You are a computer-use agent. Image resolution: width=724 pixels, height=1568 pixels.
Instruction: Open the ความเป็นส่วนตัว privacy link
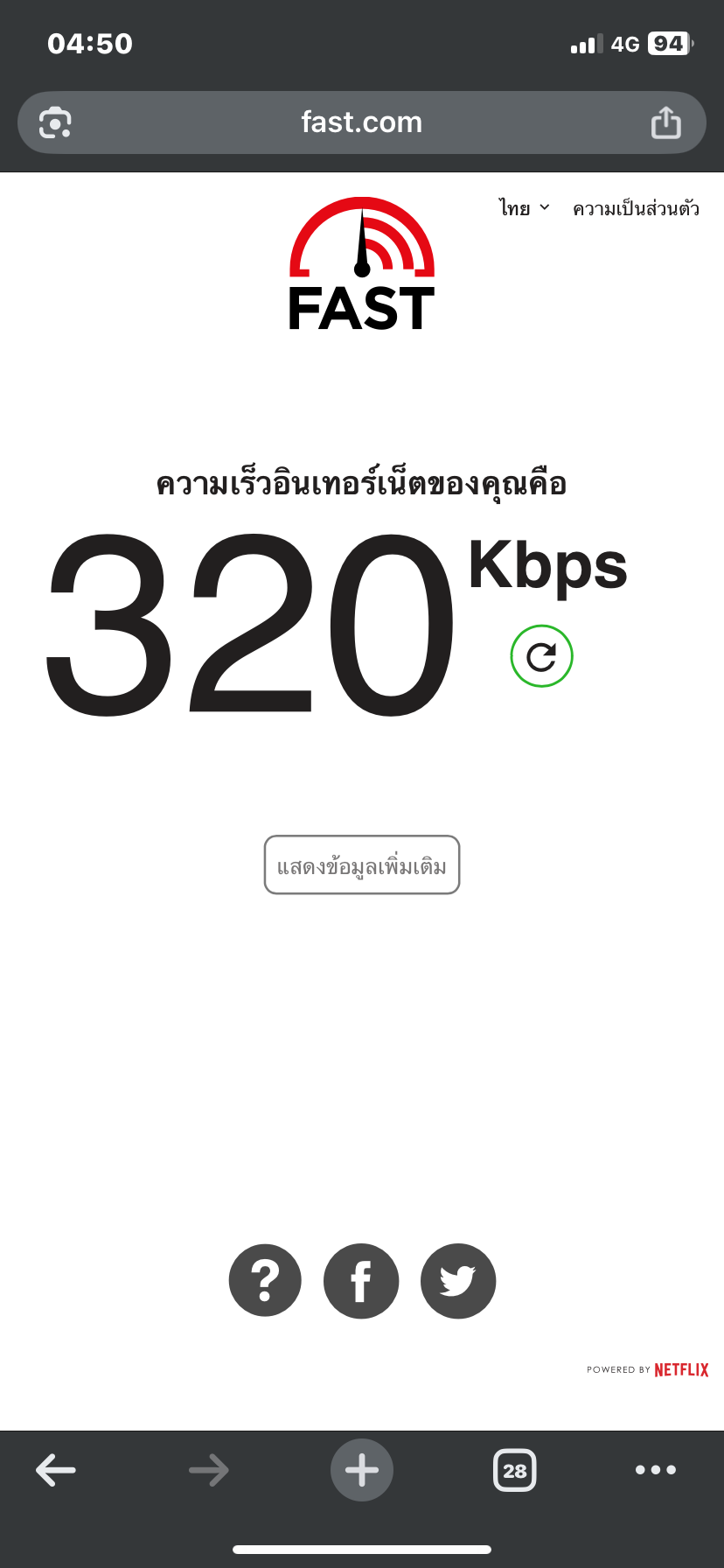tap(636, 208)
